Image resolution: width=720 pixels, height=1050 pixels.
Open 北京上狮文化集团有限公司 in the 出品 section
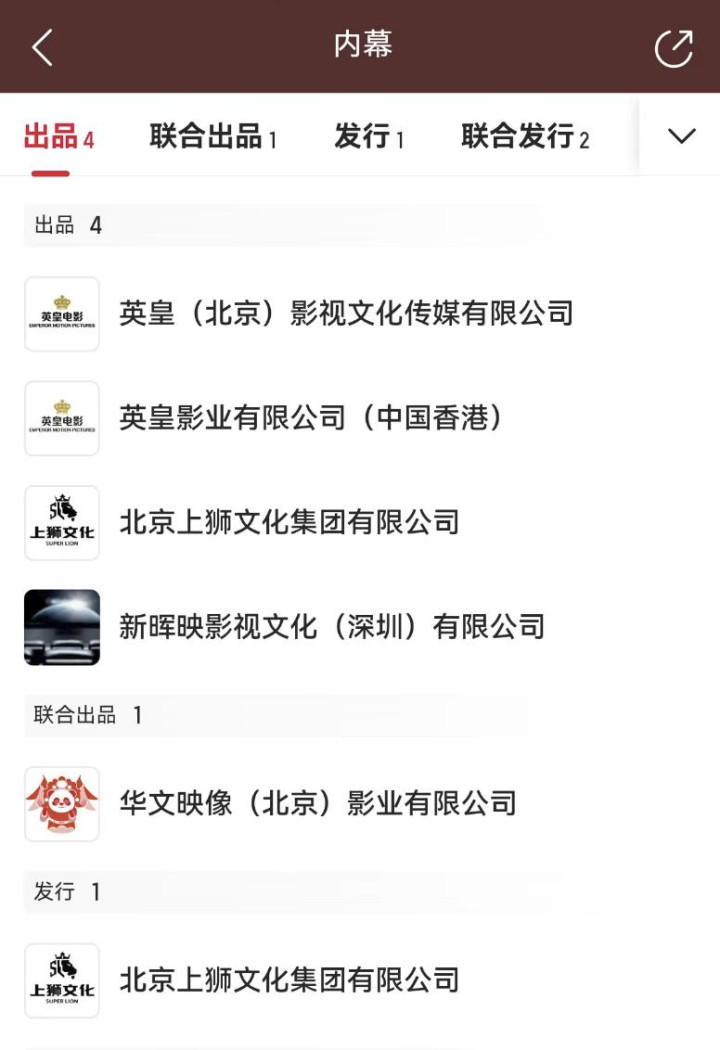point(289,522)
